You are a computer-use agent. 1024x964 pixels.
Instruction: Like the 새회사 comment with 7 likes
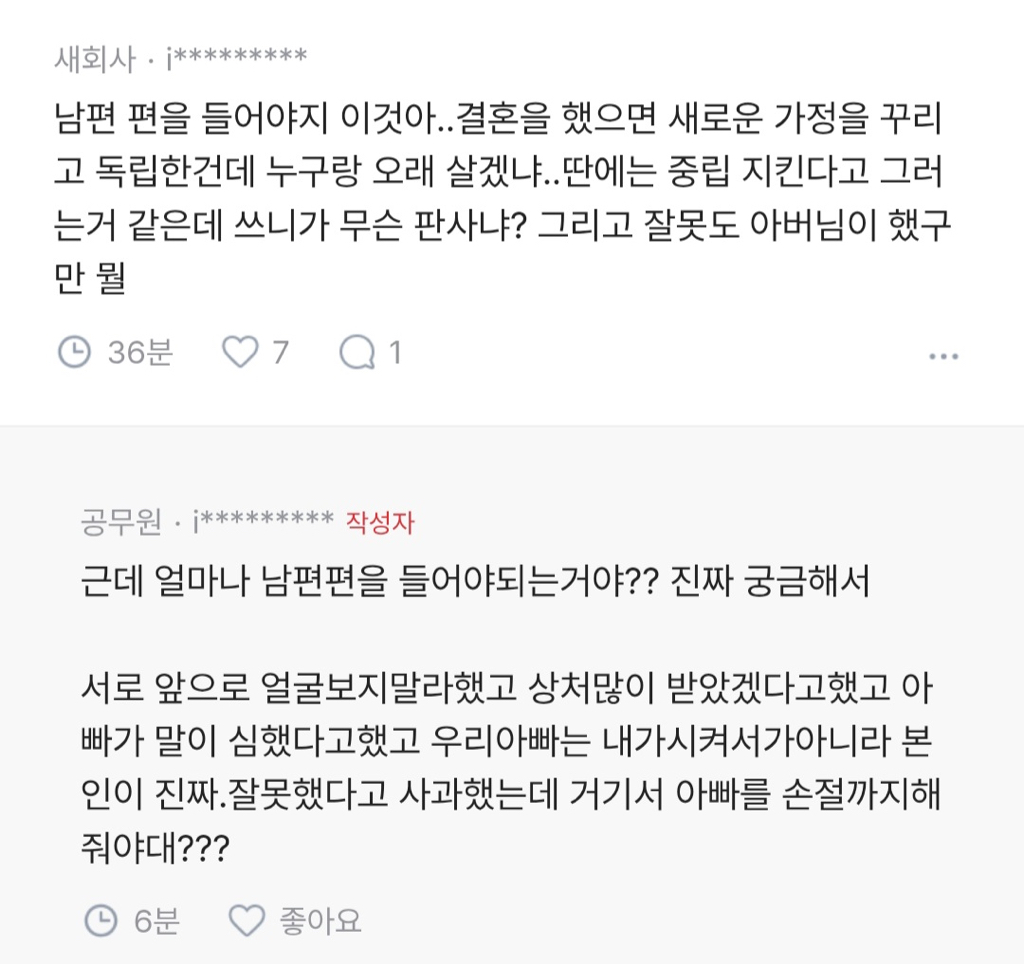point(240,352)
